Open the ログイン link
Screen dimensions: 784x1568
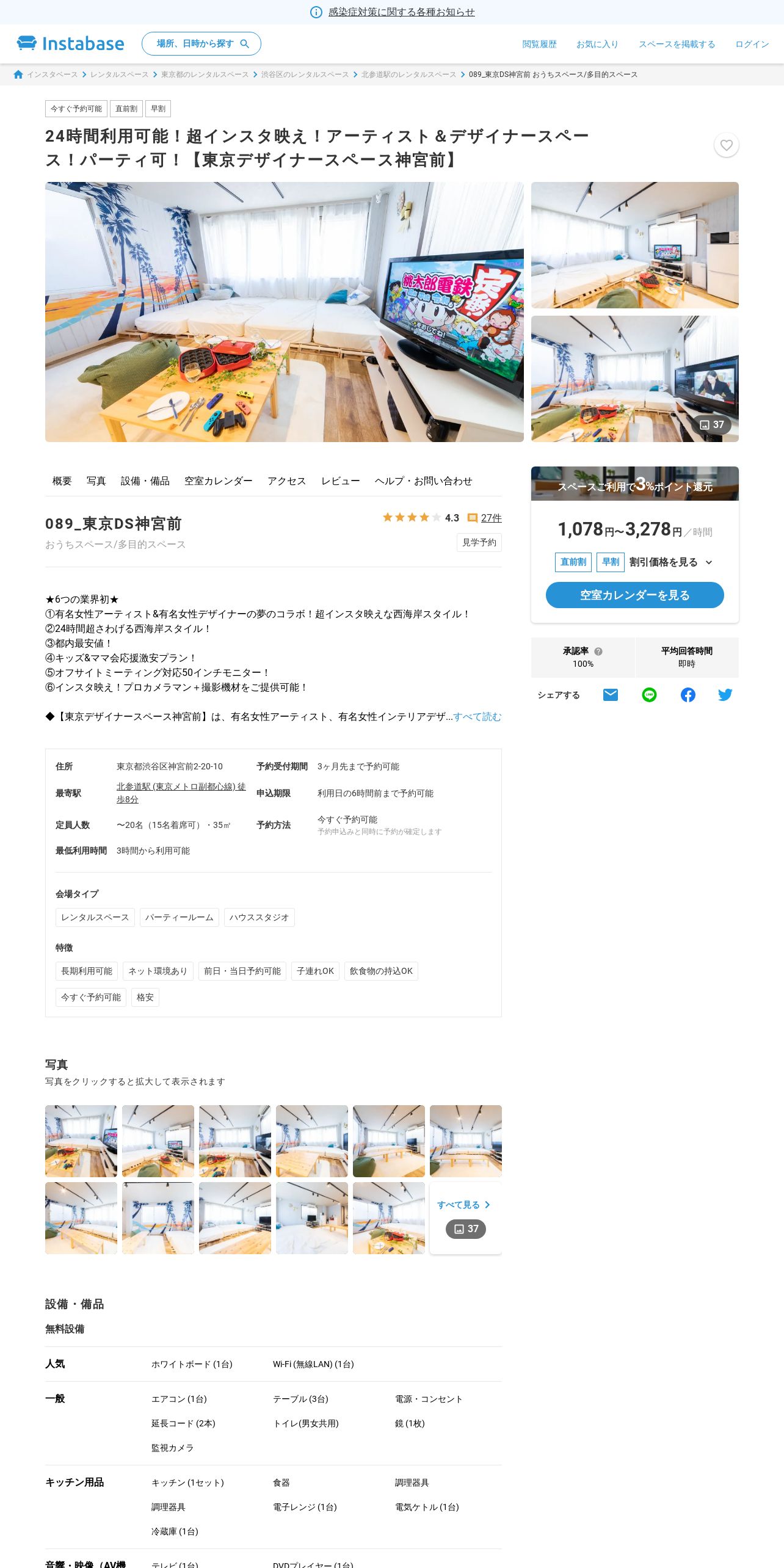[752, 44]
